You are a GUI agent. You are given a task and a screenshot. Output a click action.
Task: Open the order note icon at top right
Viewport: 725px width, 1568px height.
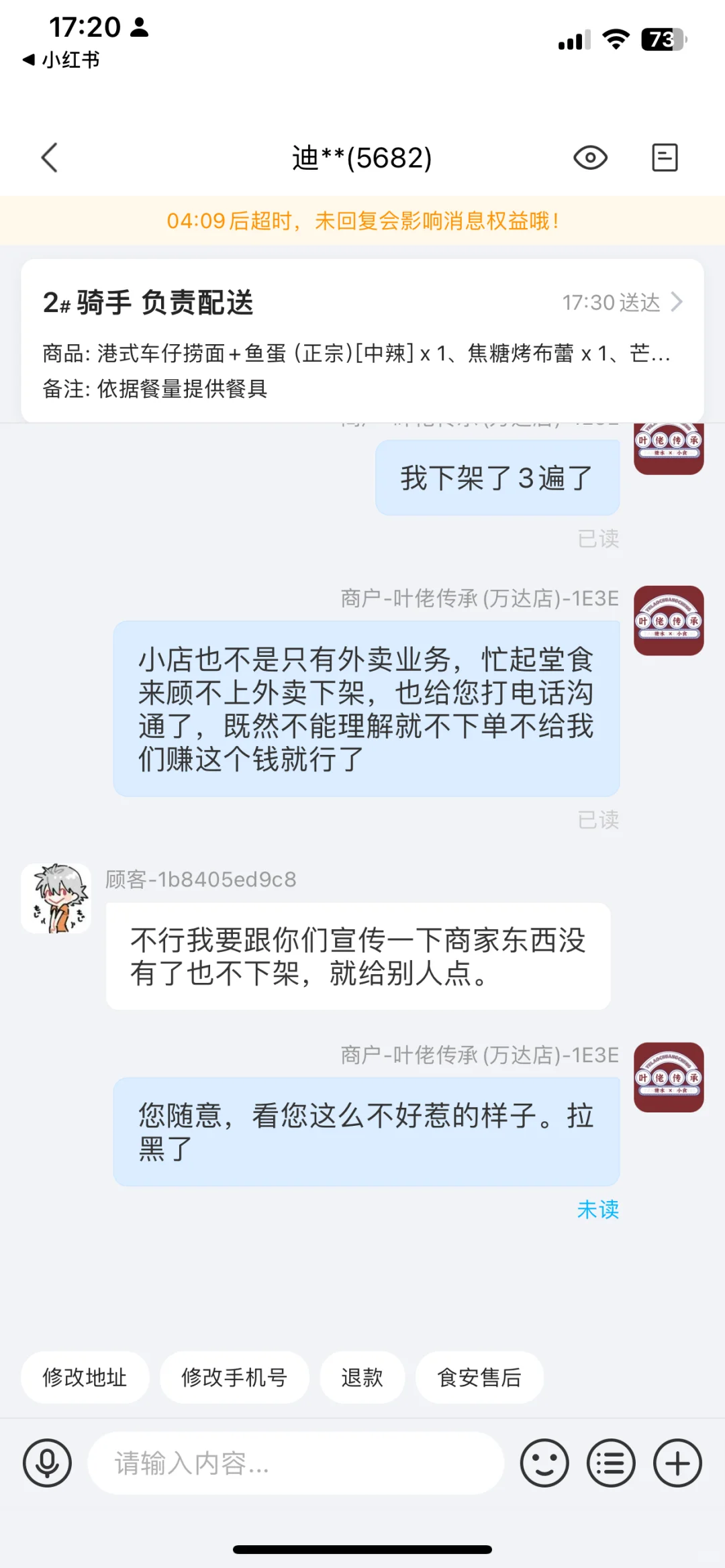[x=665, y=158]
